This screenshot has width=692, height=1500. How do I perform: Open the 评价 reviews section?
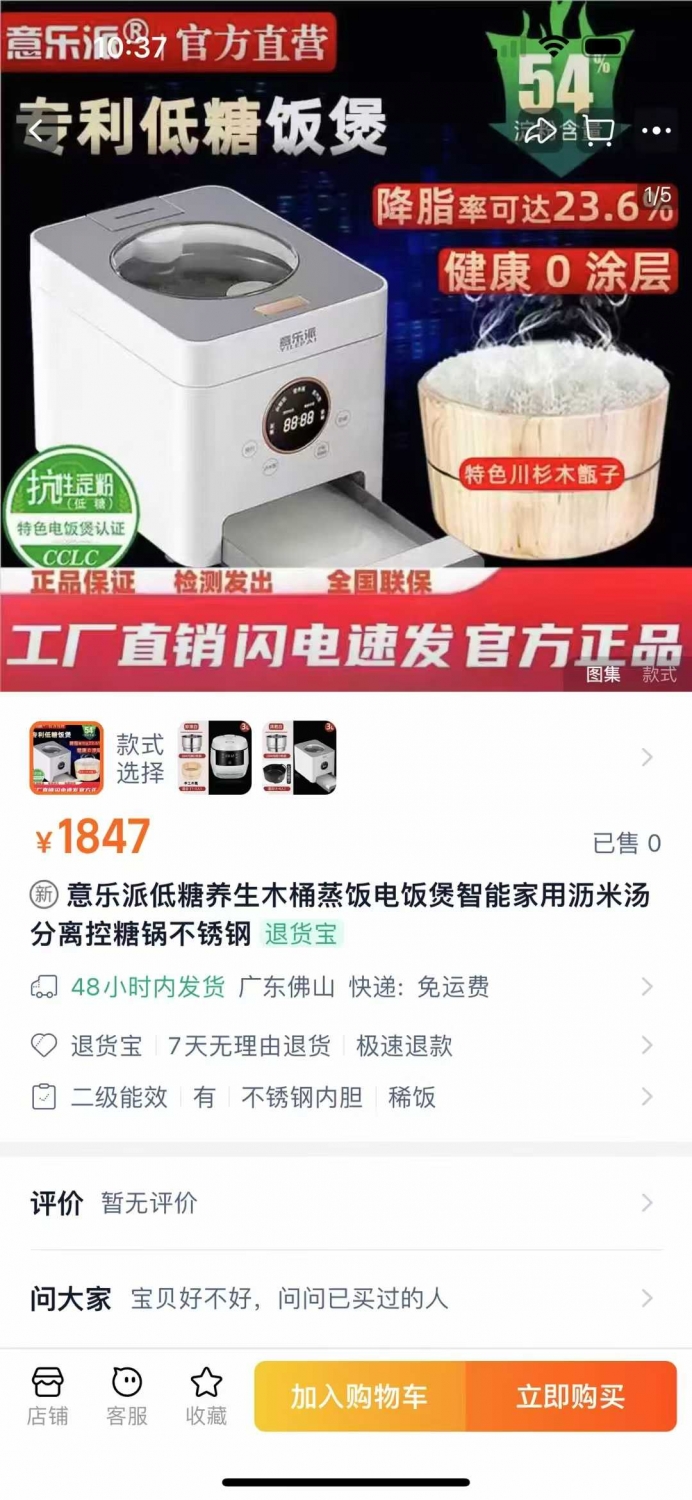tap(346, 1203)
